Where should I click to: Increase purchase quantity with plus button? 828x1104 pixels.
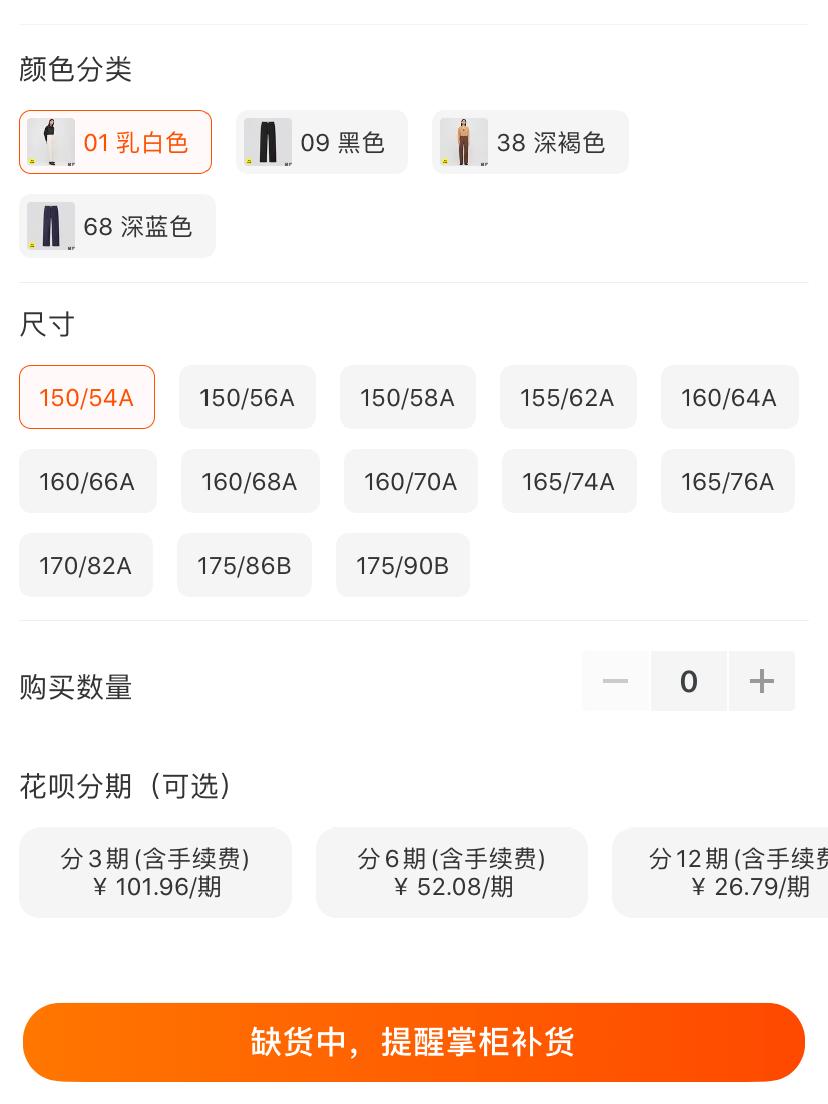pos(762,681)
